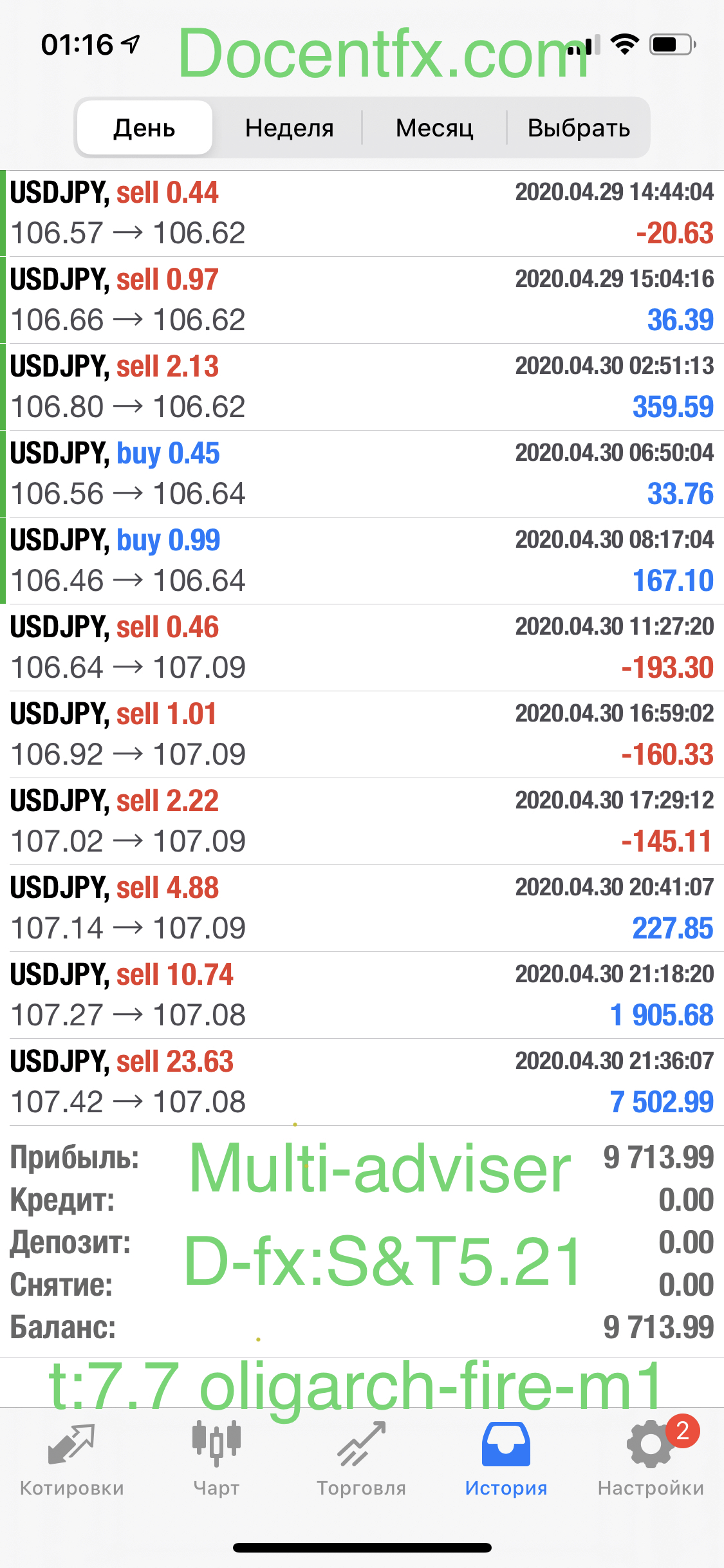Expand the USDJPY buy 0.99 trade
724x1568 pixels.
tap(362, 561)
